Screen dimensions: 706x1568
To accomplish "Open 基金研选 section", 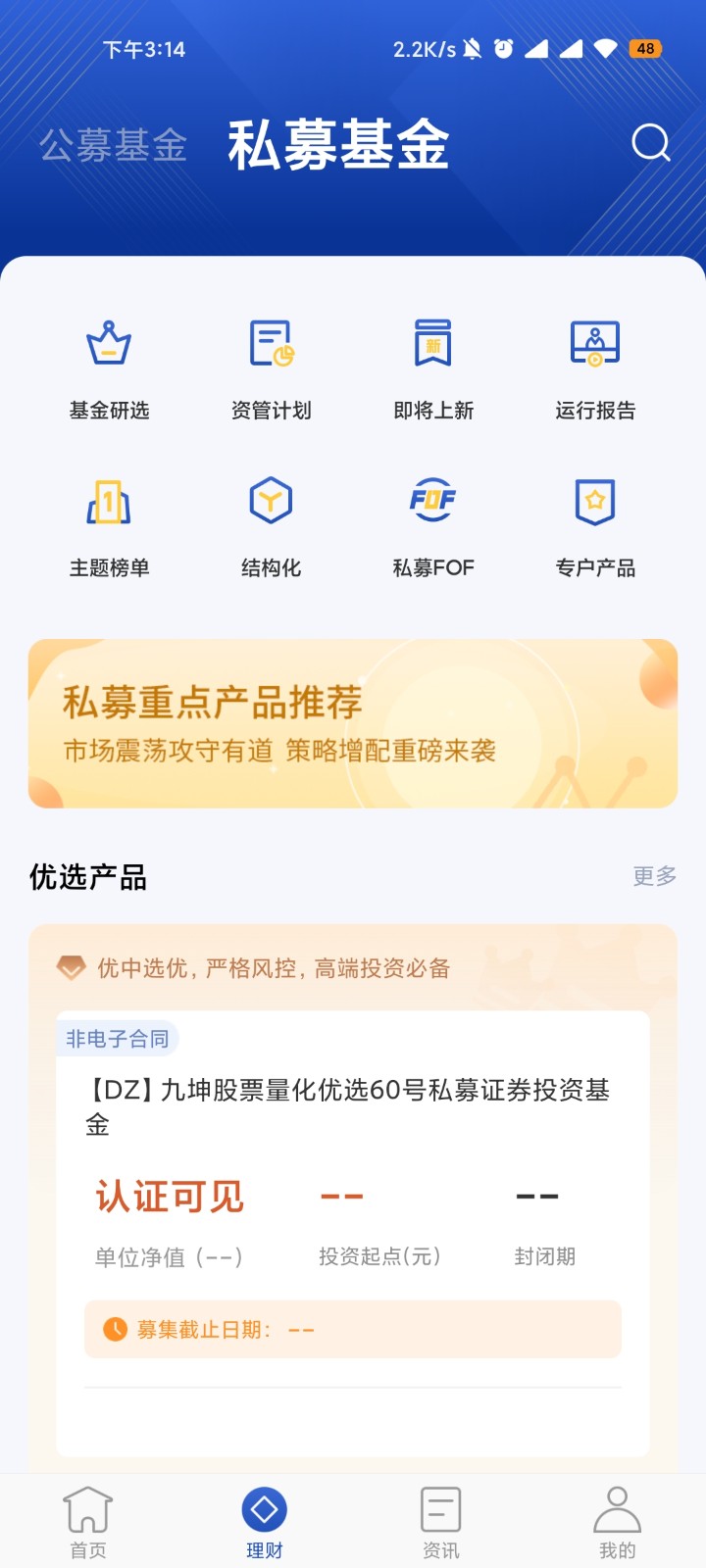I will (109, 369).
